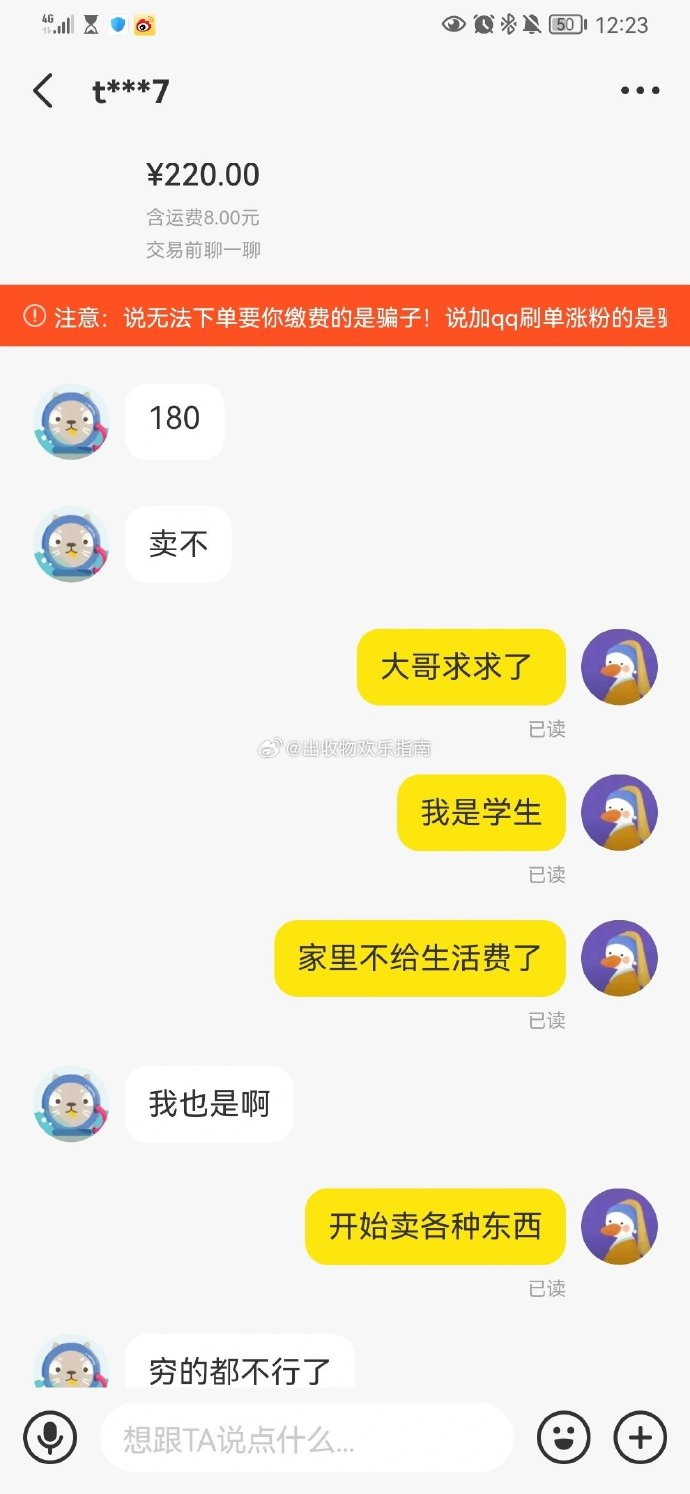View seller's profile via cat avatar beside 180
Screen dimensions: 690x1494
71,421
